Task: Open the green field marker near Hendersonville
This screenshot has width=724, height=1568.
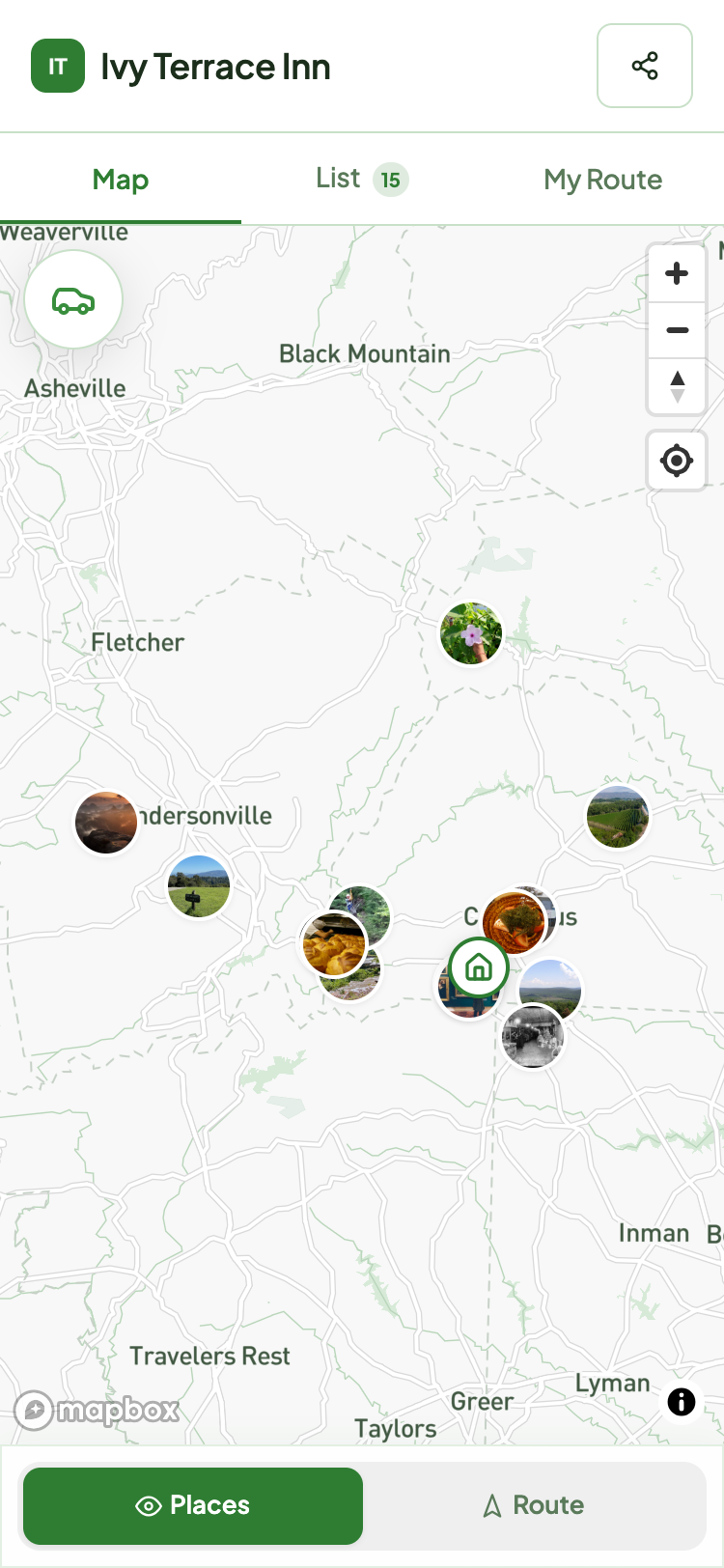Action: [199, 886]
